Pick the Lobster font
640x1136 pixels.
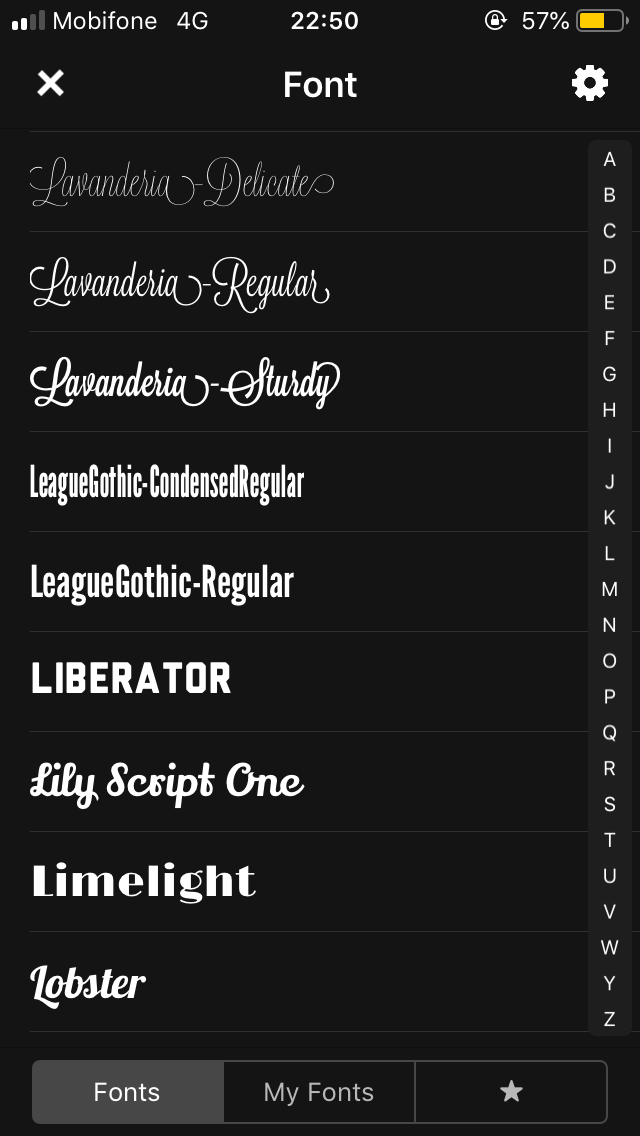click(88, 982)
